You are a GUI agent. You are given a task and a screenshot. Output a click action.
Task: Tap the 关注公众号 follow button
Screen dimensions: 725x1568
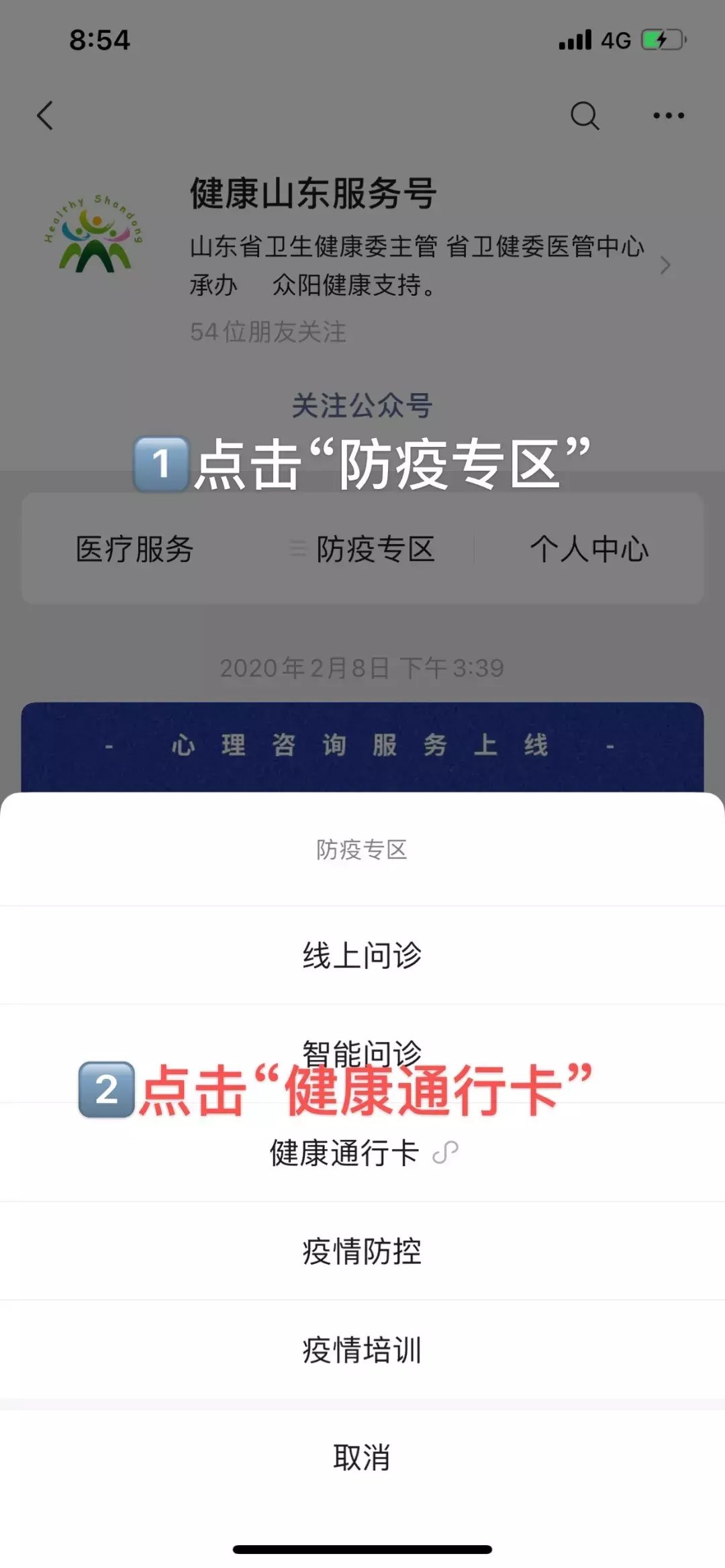(x=362, y=403)
